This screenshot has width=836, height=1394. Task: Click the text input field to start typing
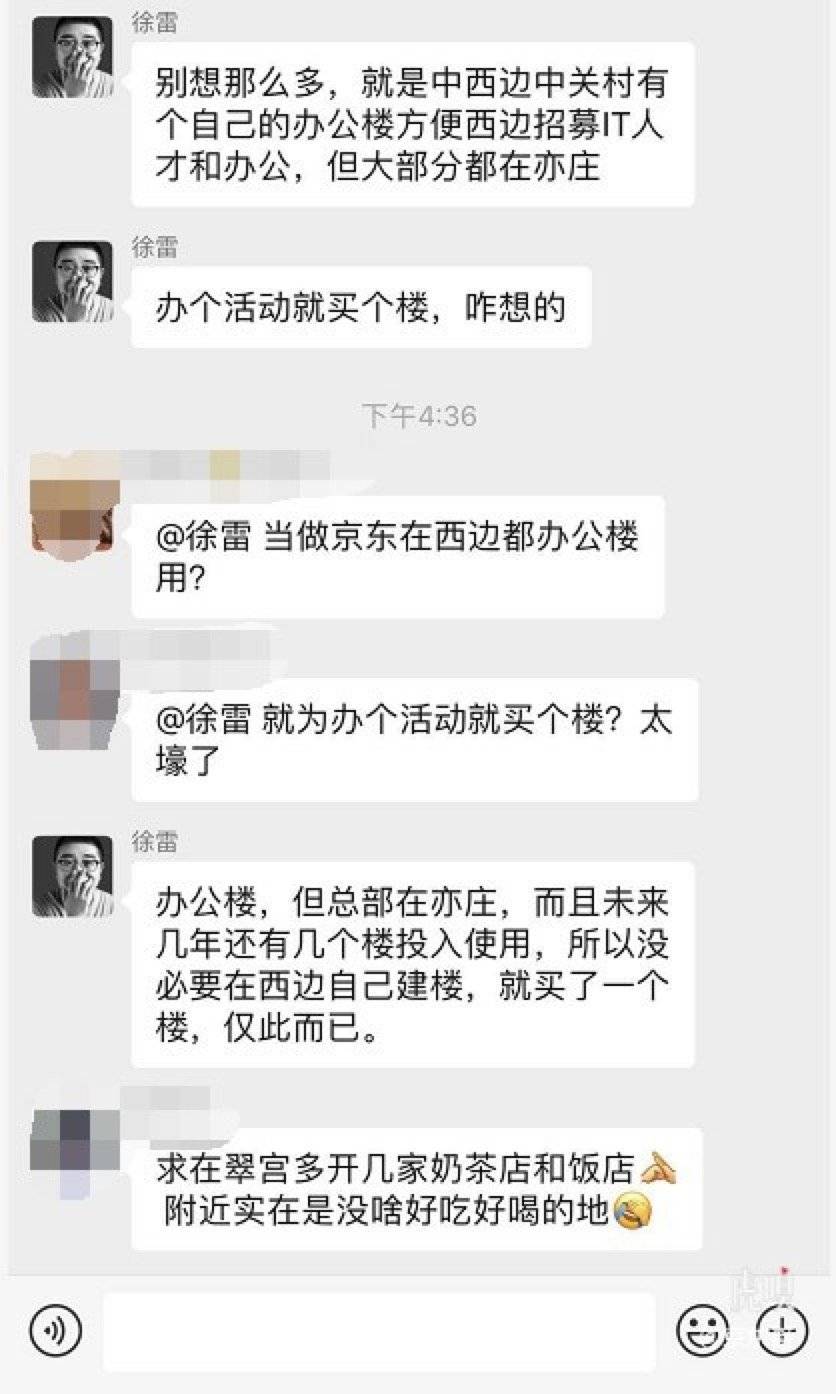pyautogui.click(x=380, y=1331)
